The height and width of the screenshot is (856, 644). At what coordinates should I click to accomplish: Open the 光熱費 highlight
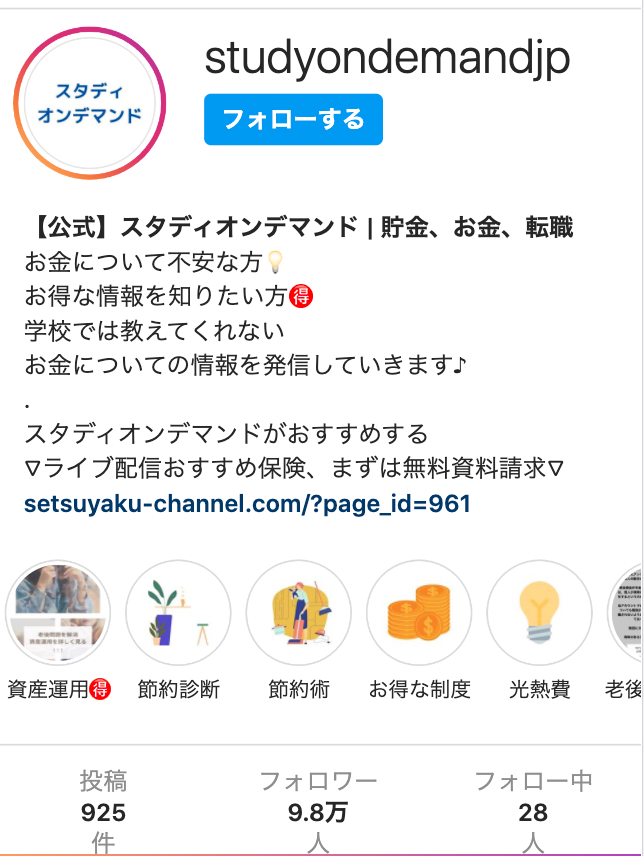click(x=540, y=614)
